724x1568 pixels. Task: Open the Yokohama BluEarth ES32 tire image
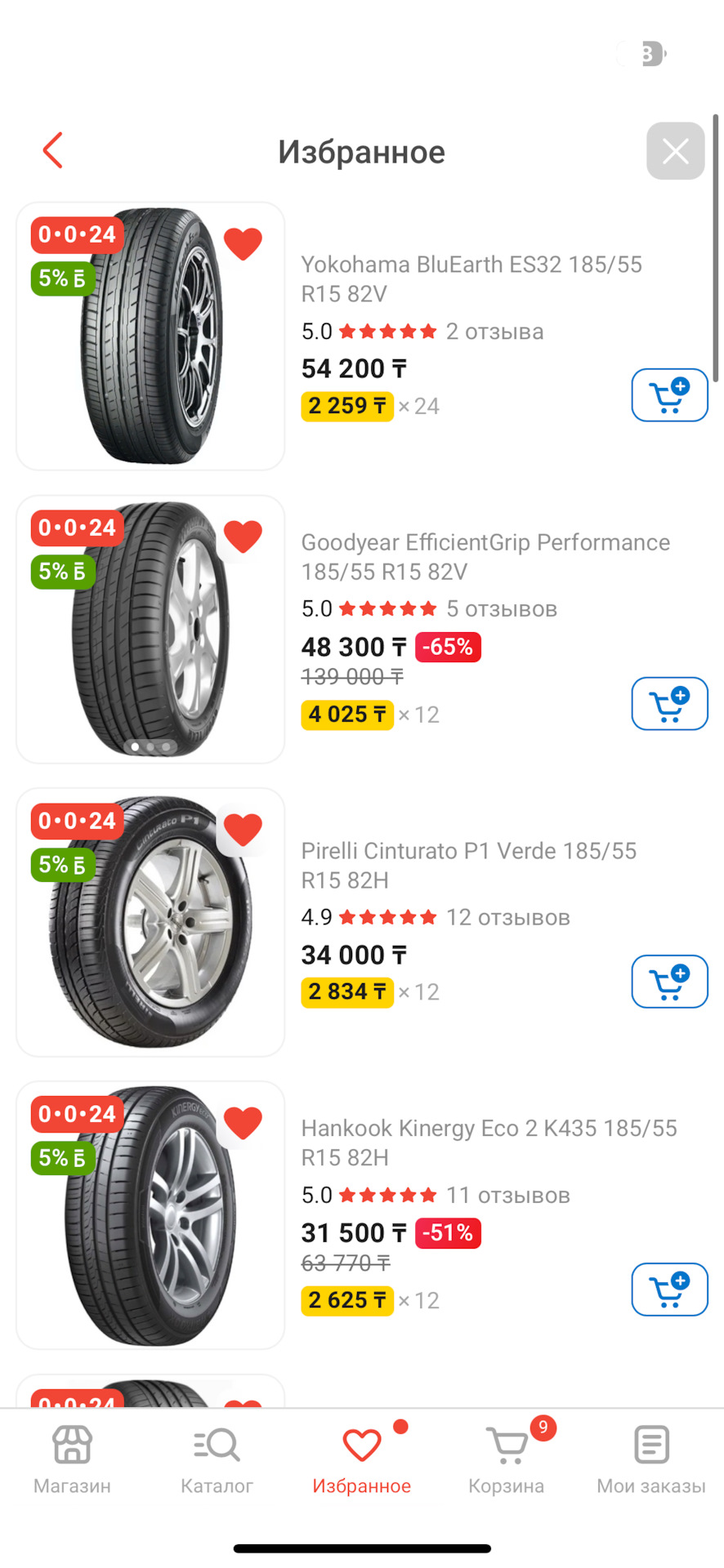coord(150,336)
